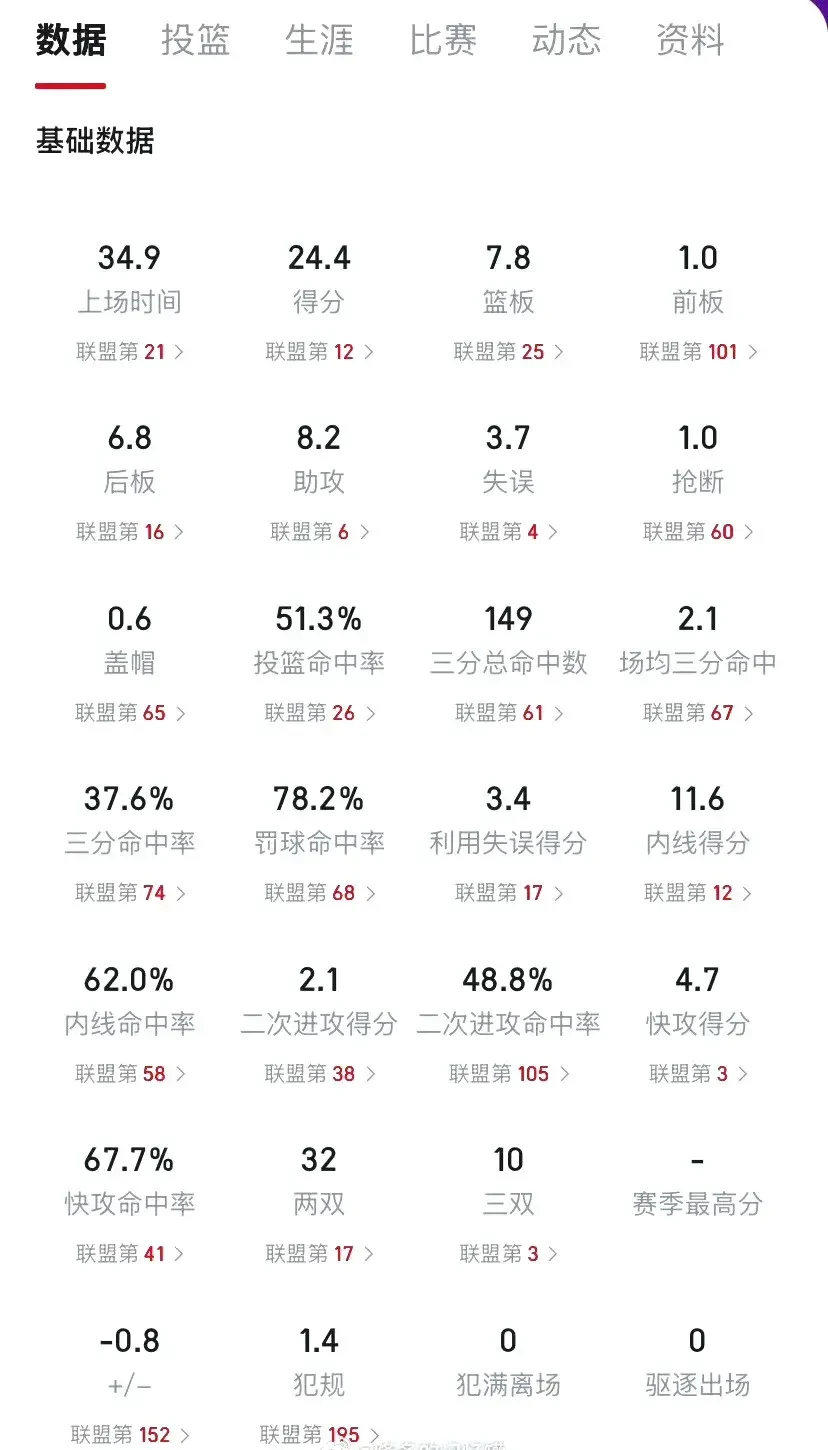Open league ranking under 失误
Image resolution: width=828 pixels, height=1450 pixels.
(x=509, y=532)
